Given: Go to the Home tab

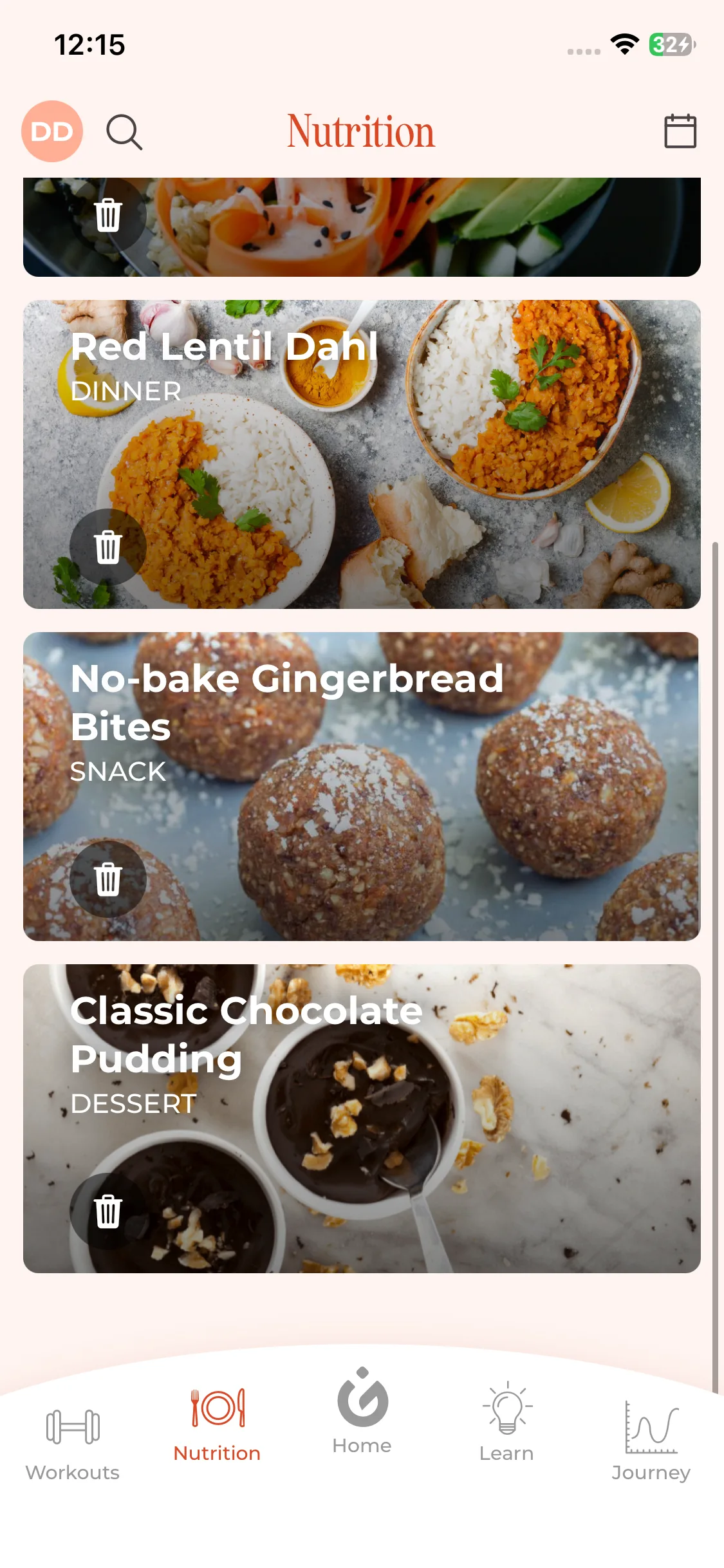Looking at the screenshot, I should [362, 1412].
